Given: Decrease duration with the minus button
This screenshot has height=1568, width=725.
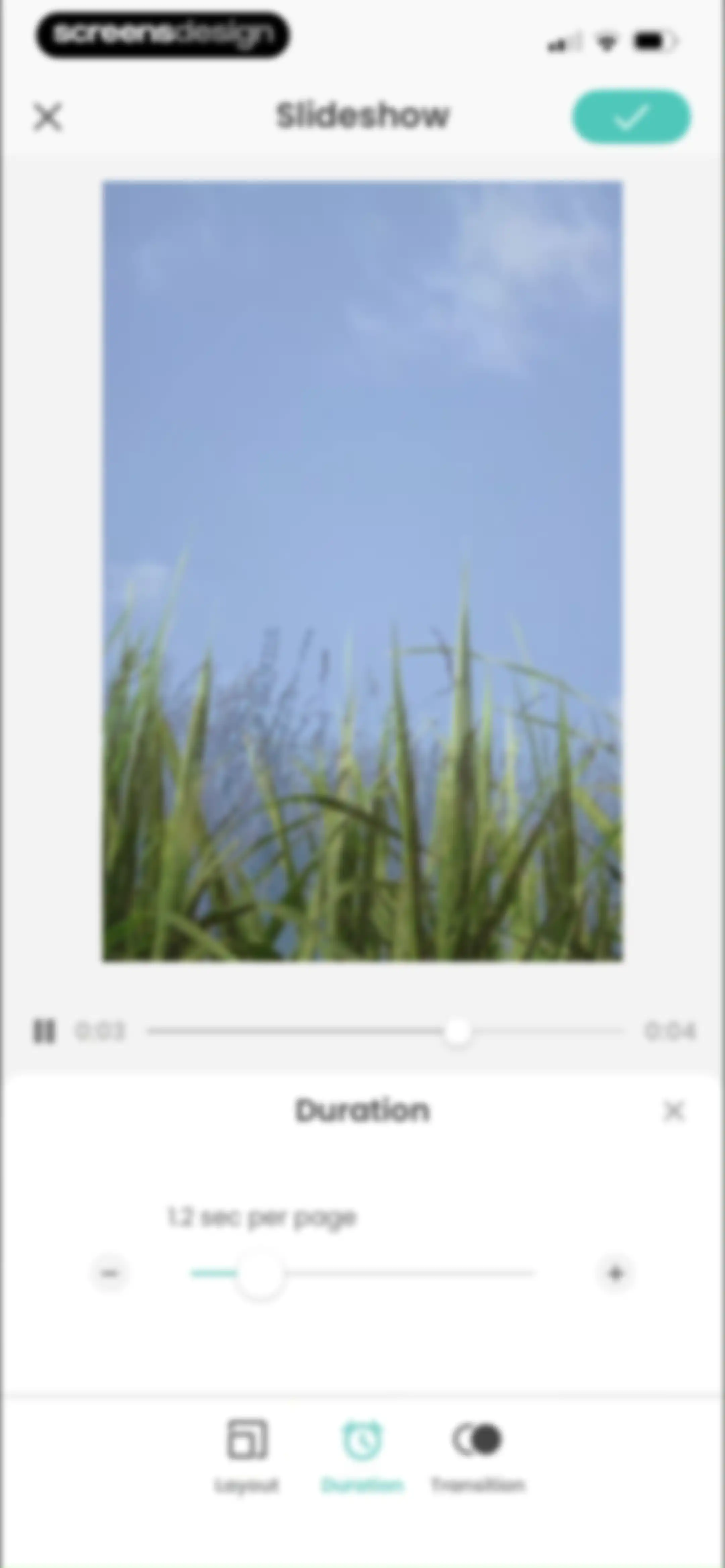Looking at the screenshot, I should (110, 1273).
